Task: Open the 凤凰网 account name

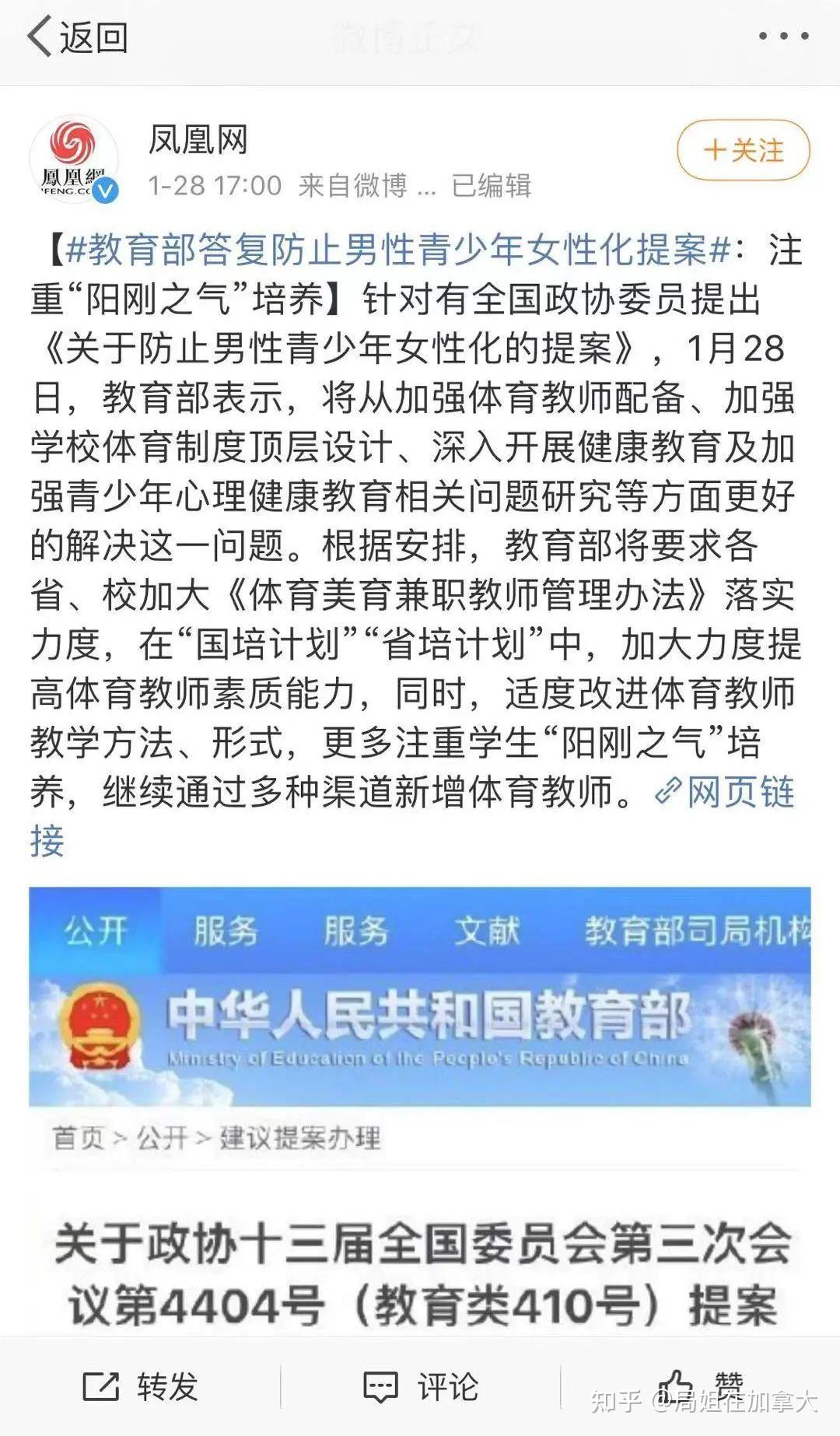Action: 198,141
